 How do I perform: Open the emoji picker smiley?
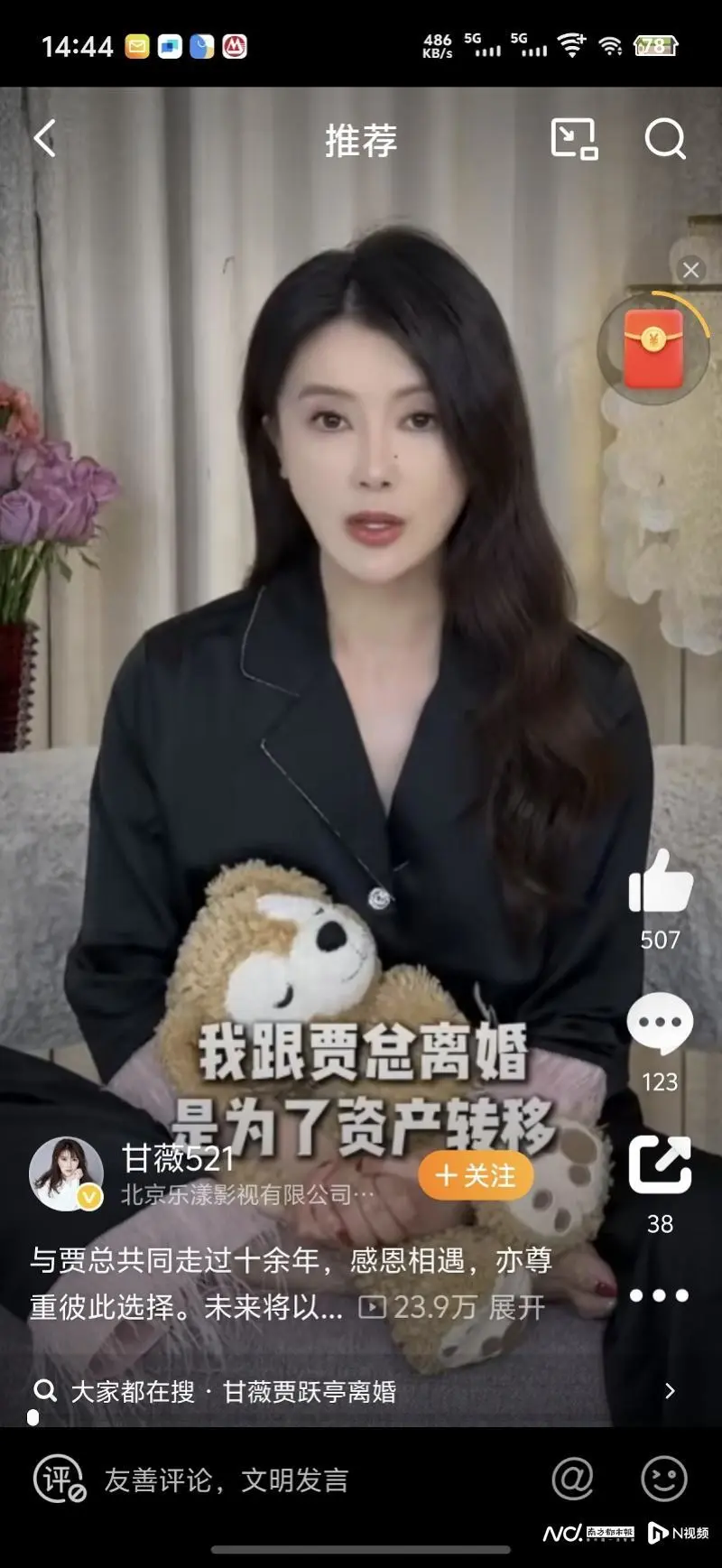pyautogui.click(x=664, y=1479)
